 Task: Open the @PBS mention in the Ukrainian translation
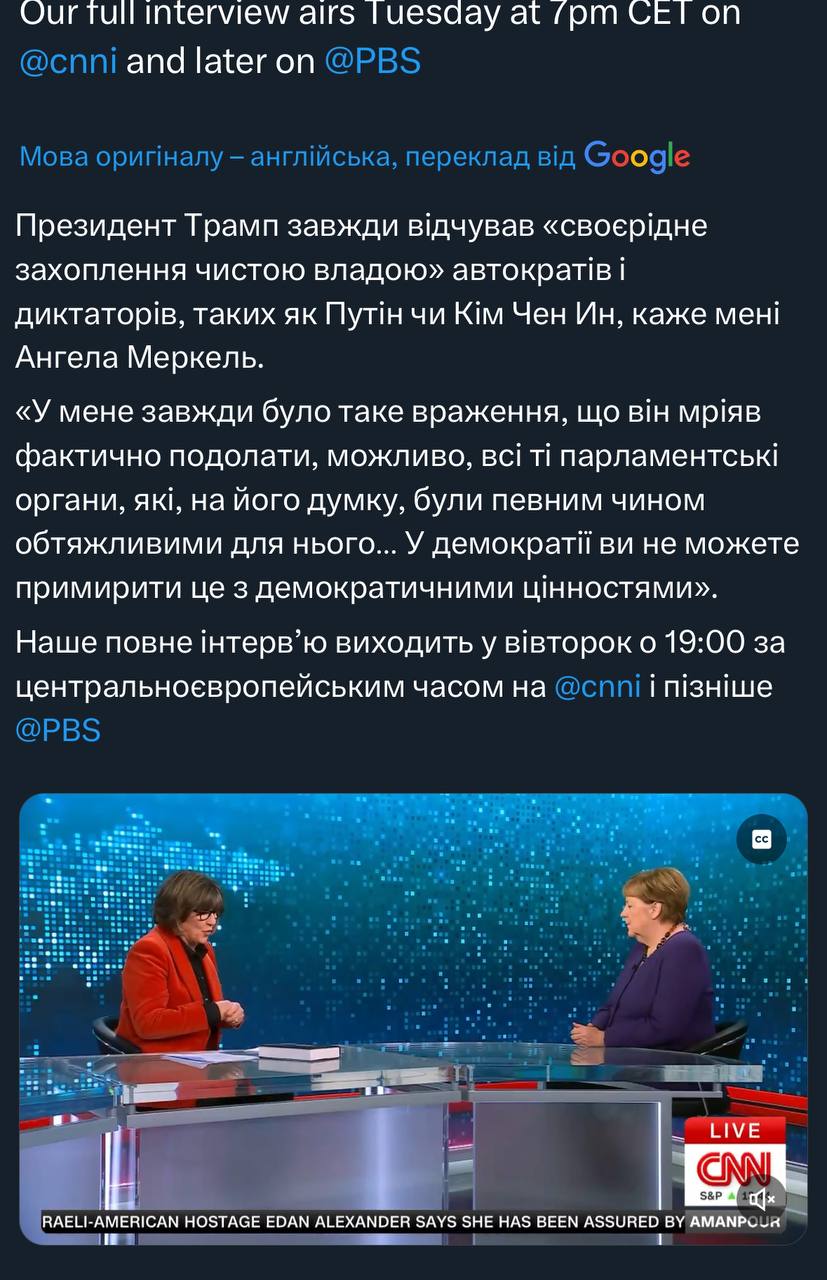(58, 730)
